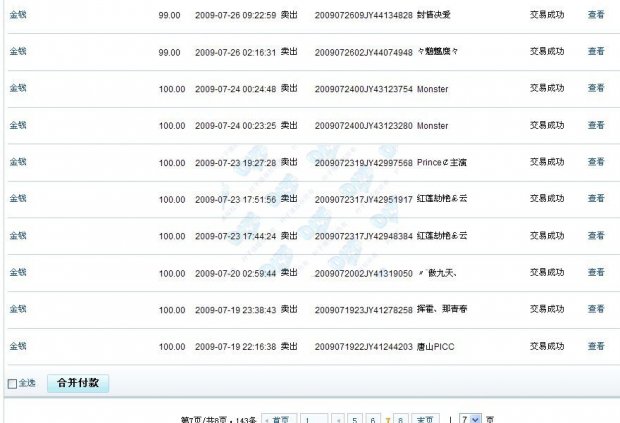620x423 pixels.
Task: 点击封售决爱交易的查看链接
Action: 596,15
